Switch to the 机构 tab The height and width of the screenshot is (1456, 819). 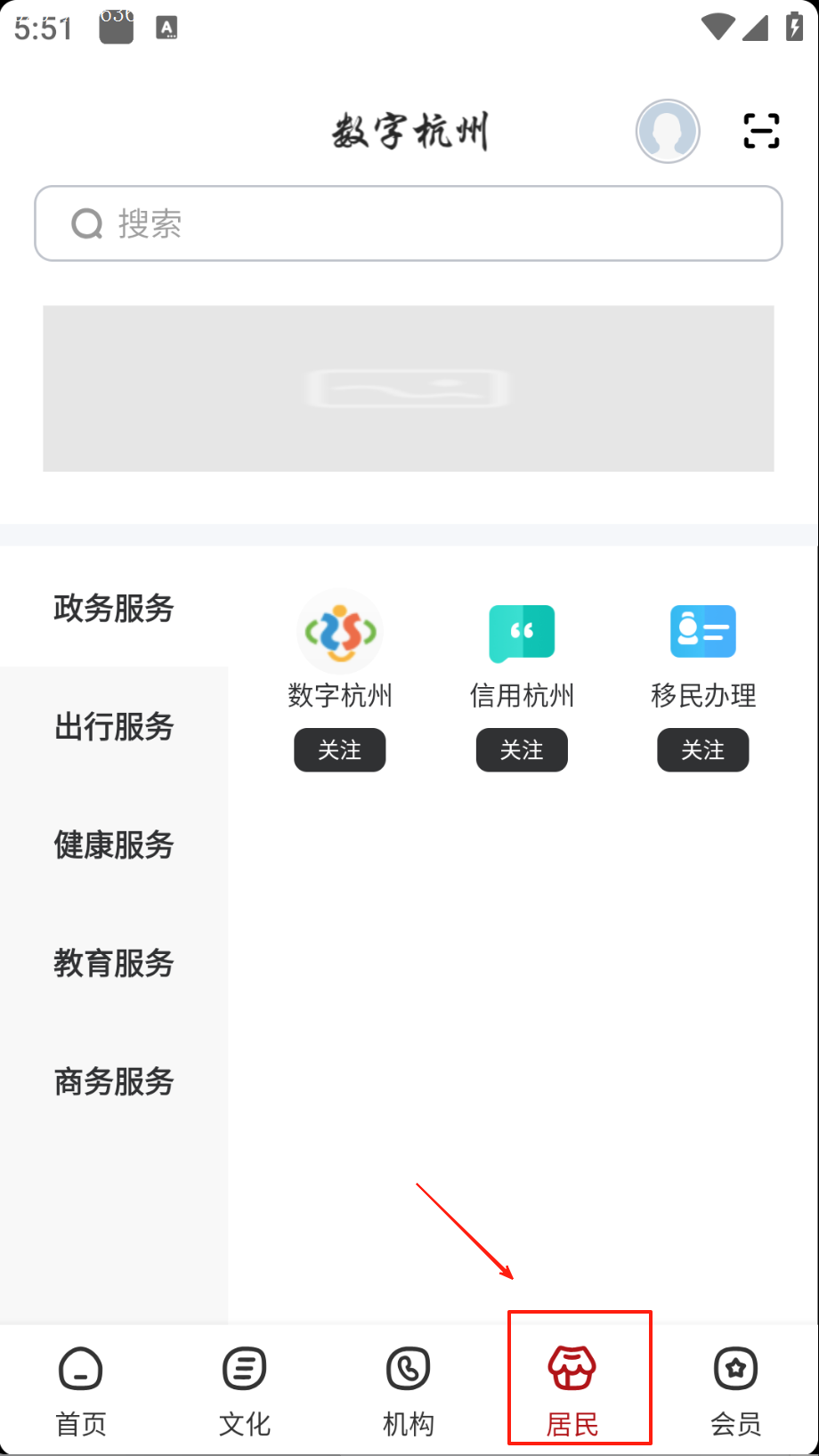[409, 1390]
